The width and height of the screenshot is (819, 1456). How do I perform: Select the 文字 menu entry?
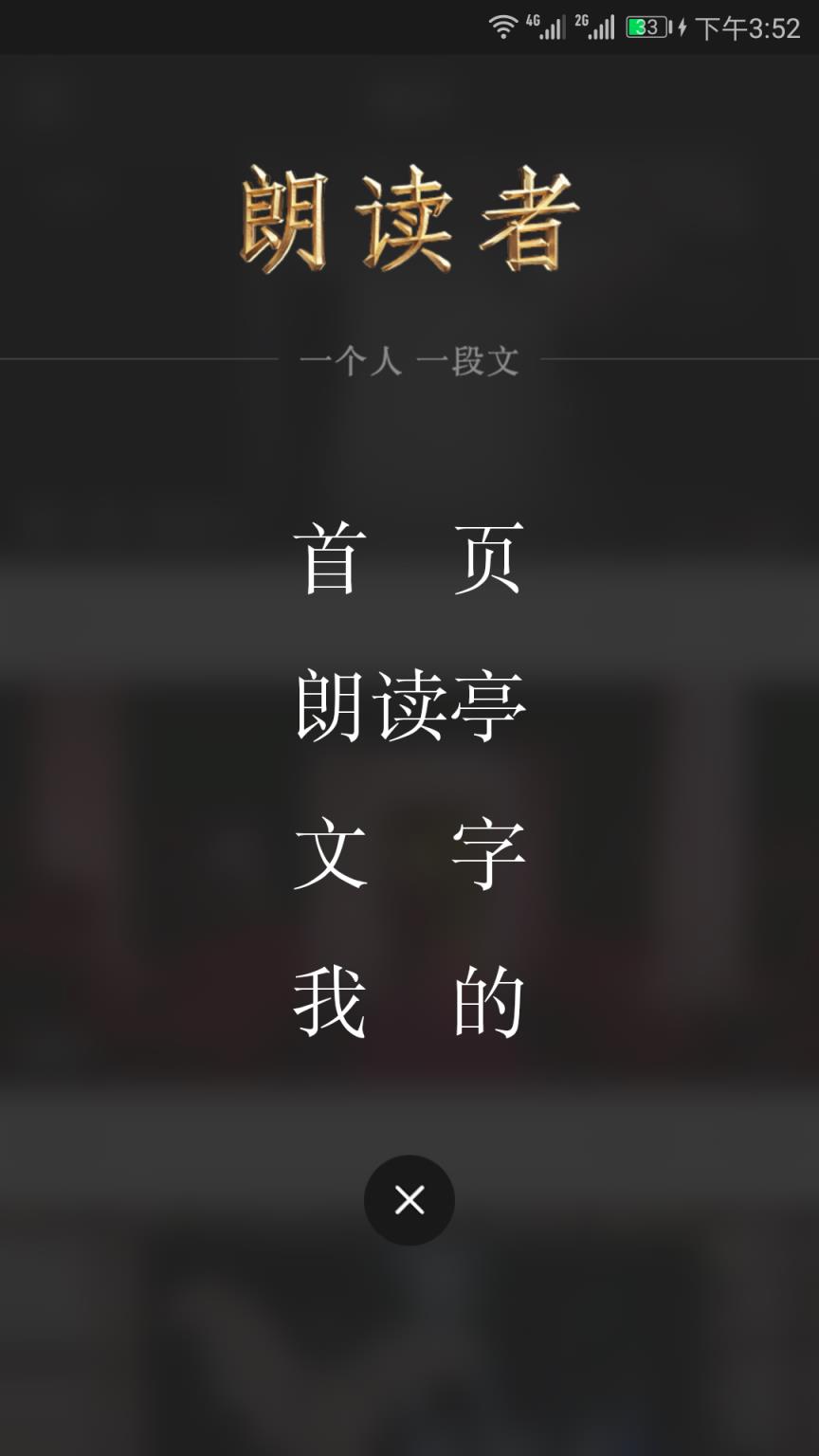(409, 852)
